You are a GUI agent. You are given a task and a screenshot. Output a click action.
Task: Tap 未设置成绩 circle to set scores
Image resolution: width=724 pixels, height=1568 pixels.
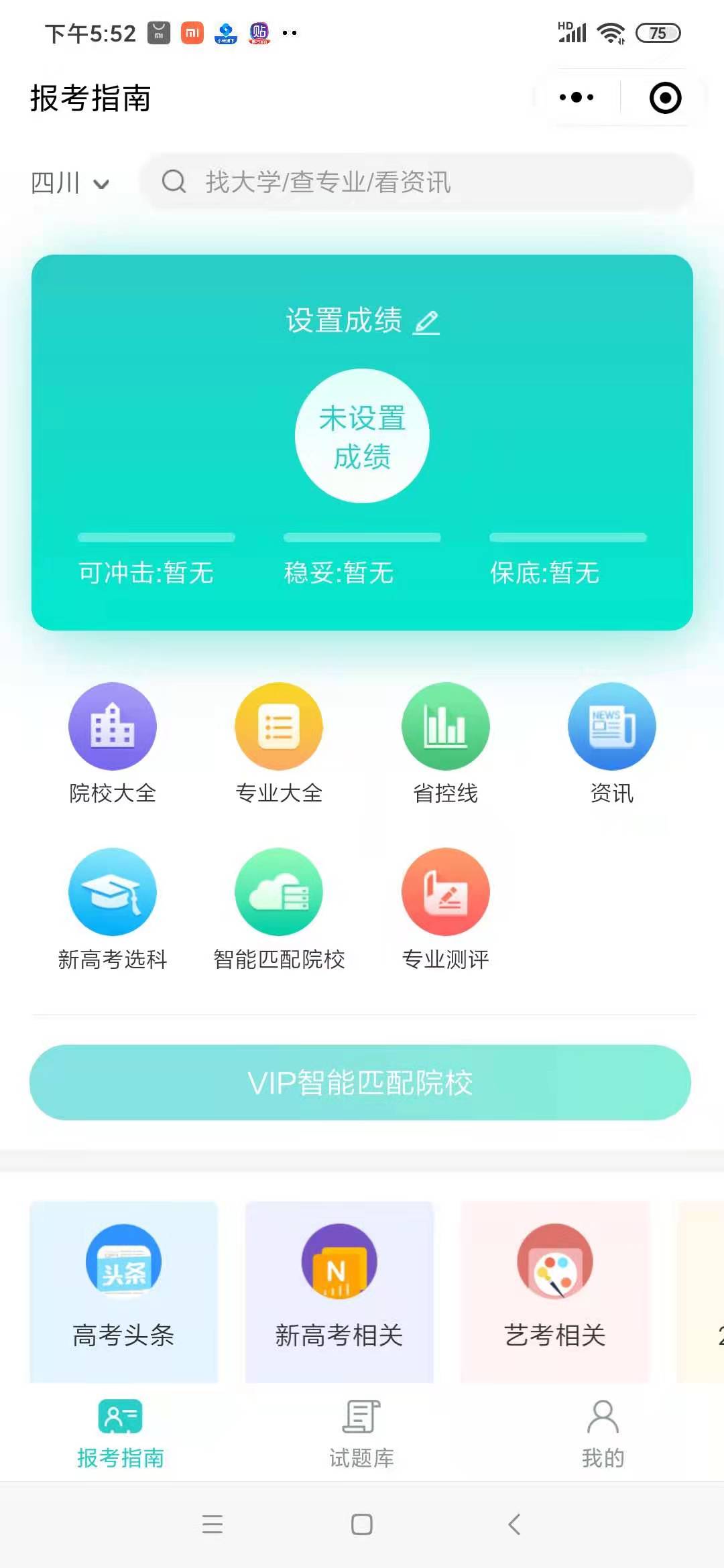pyautogui.click(x=362, y=434)
